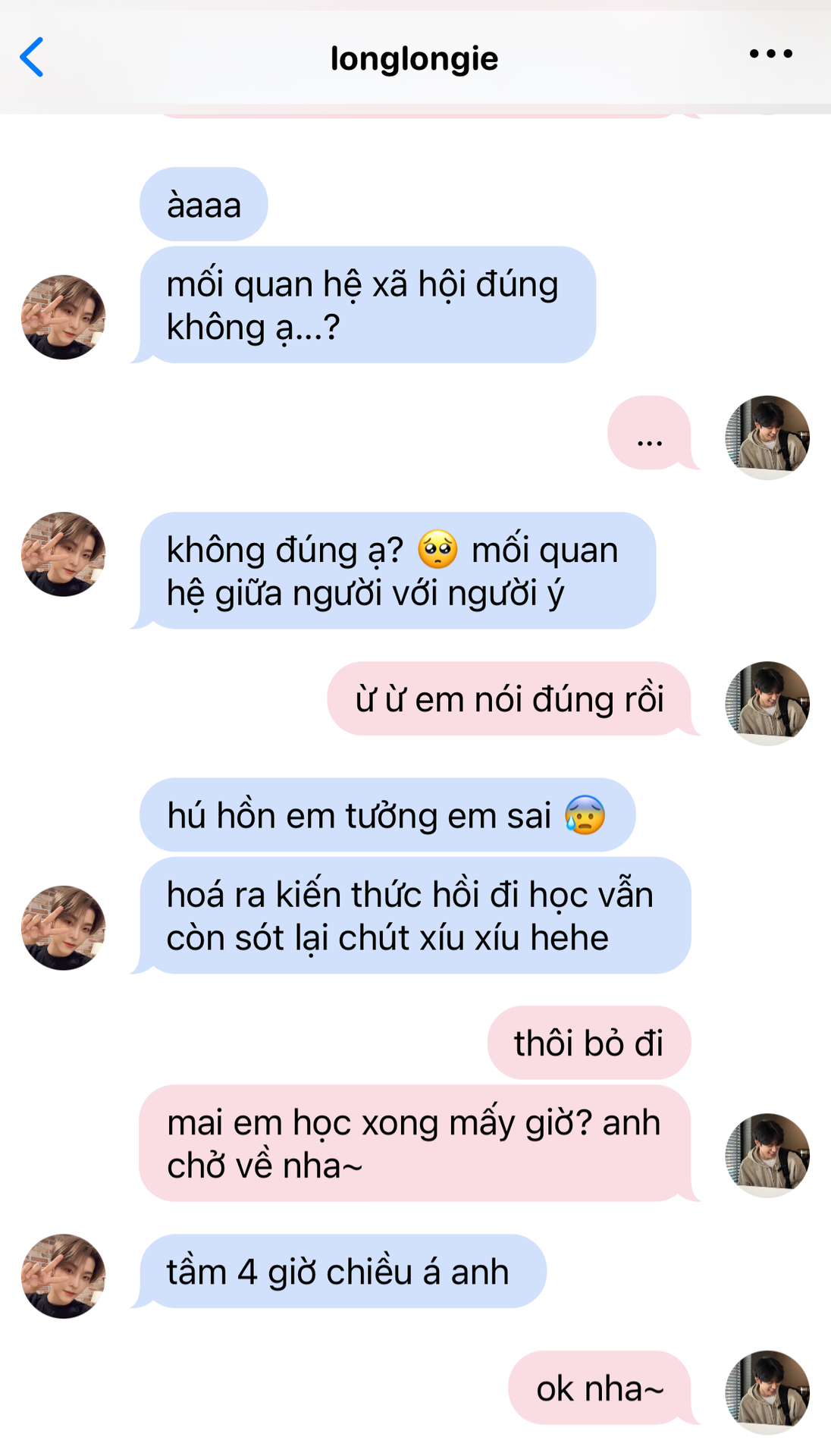
Task: Open the three-dot overflow menu
Action: click(770, 54)
